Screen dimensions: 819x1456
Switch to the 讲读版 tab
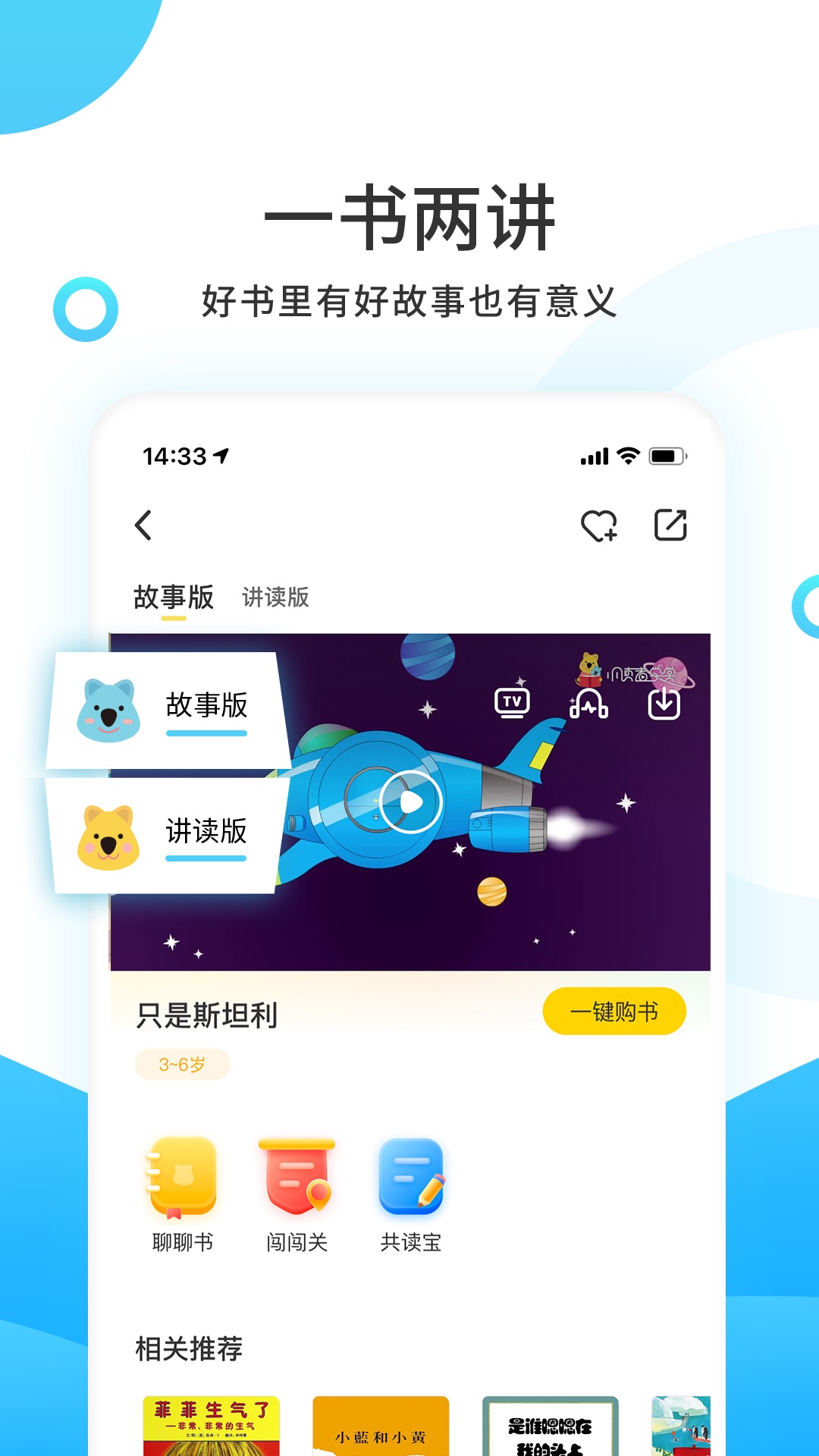(x=276, y=599)
